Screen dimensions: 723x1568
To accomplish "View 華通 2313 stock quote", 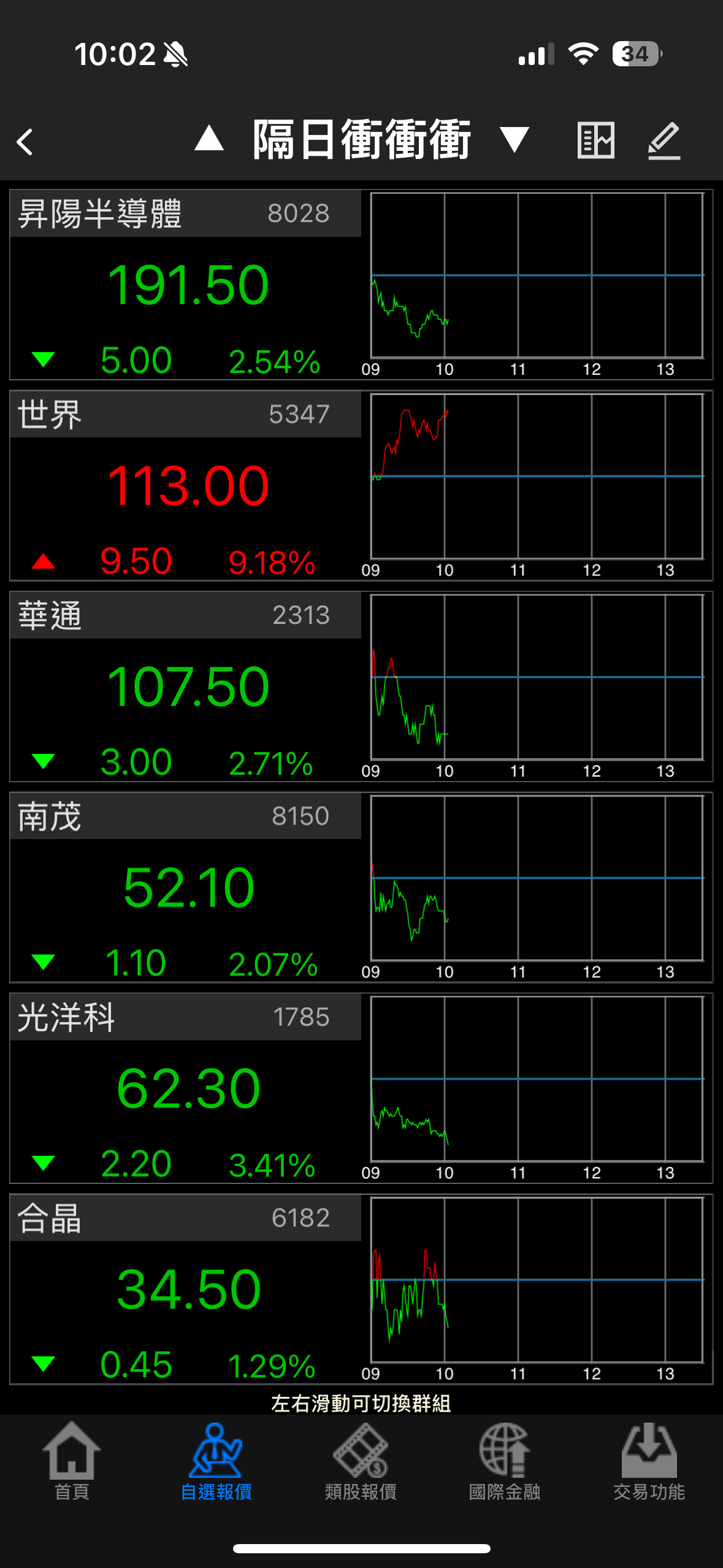I will point(186,686).
